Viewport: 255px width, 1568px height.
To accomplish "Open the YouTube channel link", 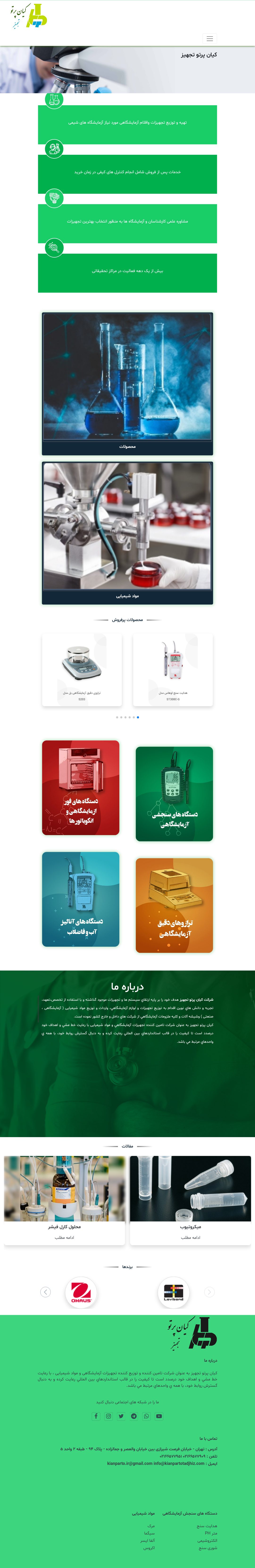I will click(159, 1416).
